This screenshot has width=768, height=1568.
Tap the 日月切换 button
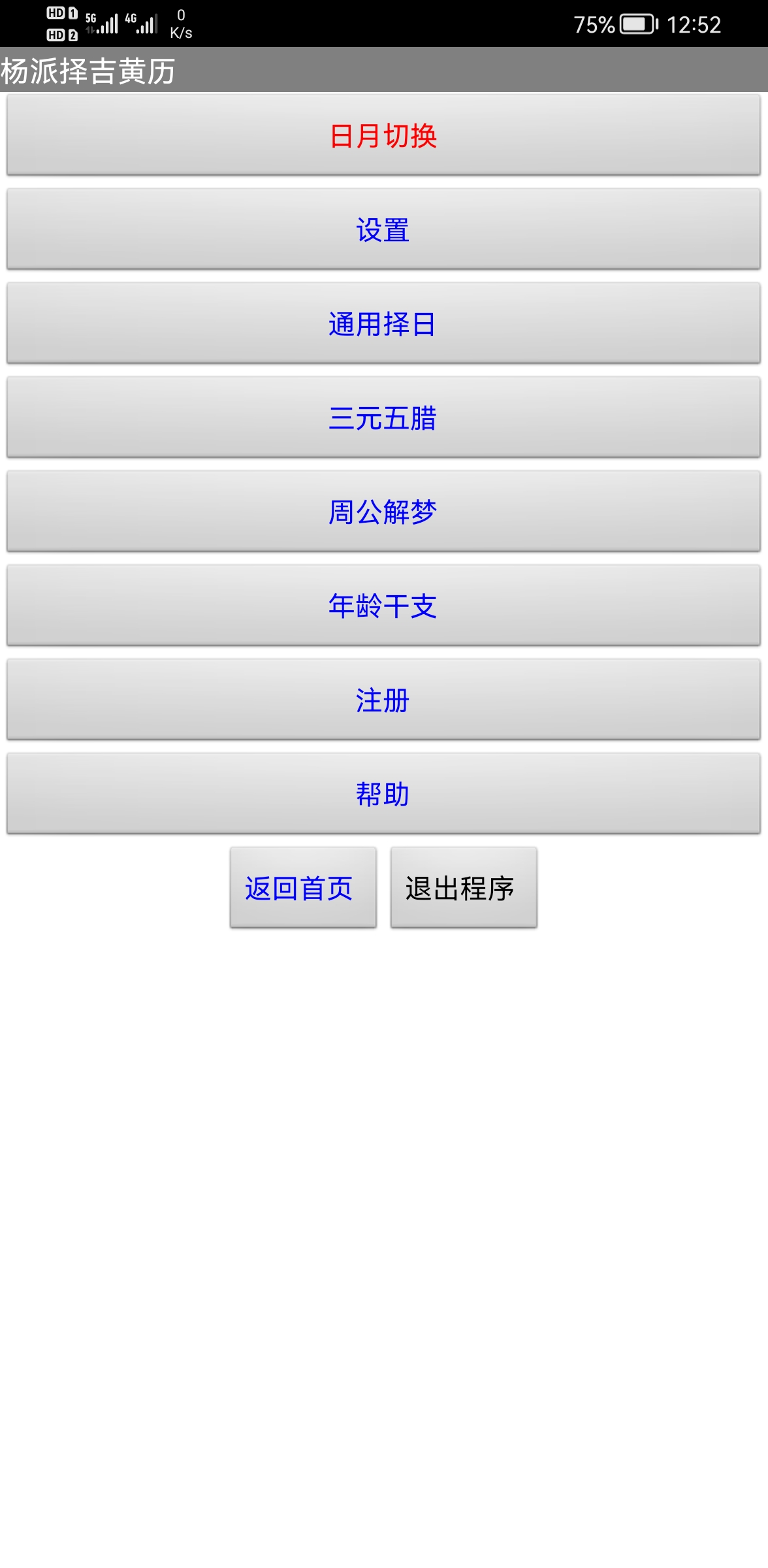coord(383,135)
